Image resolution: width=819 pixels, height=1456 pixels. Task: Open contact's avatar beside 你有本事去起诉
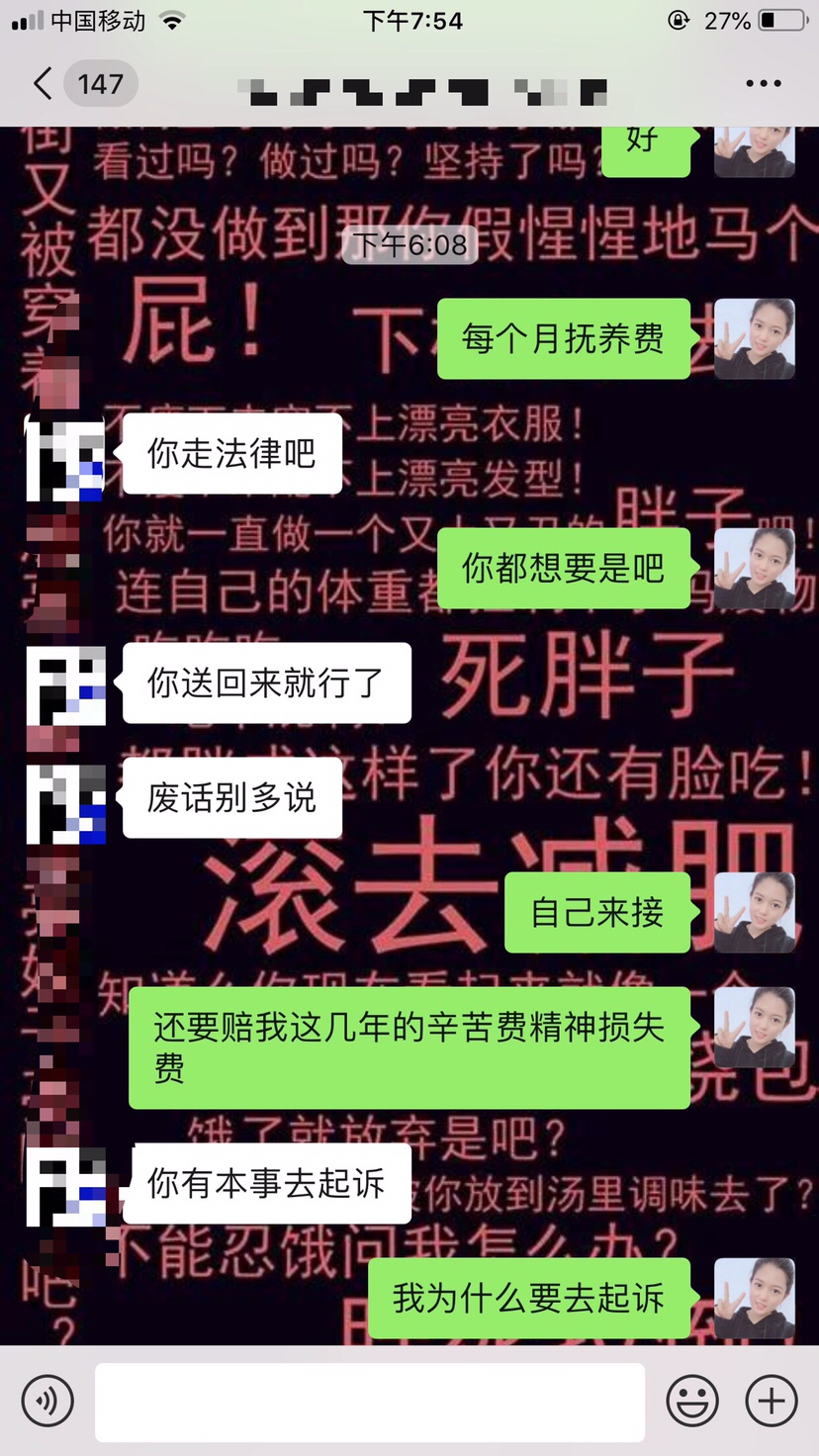pyautogui.click(x=65, y=1186)
